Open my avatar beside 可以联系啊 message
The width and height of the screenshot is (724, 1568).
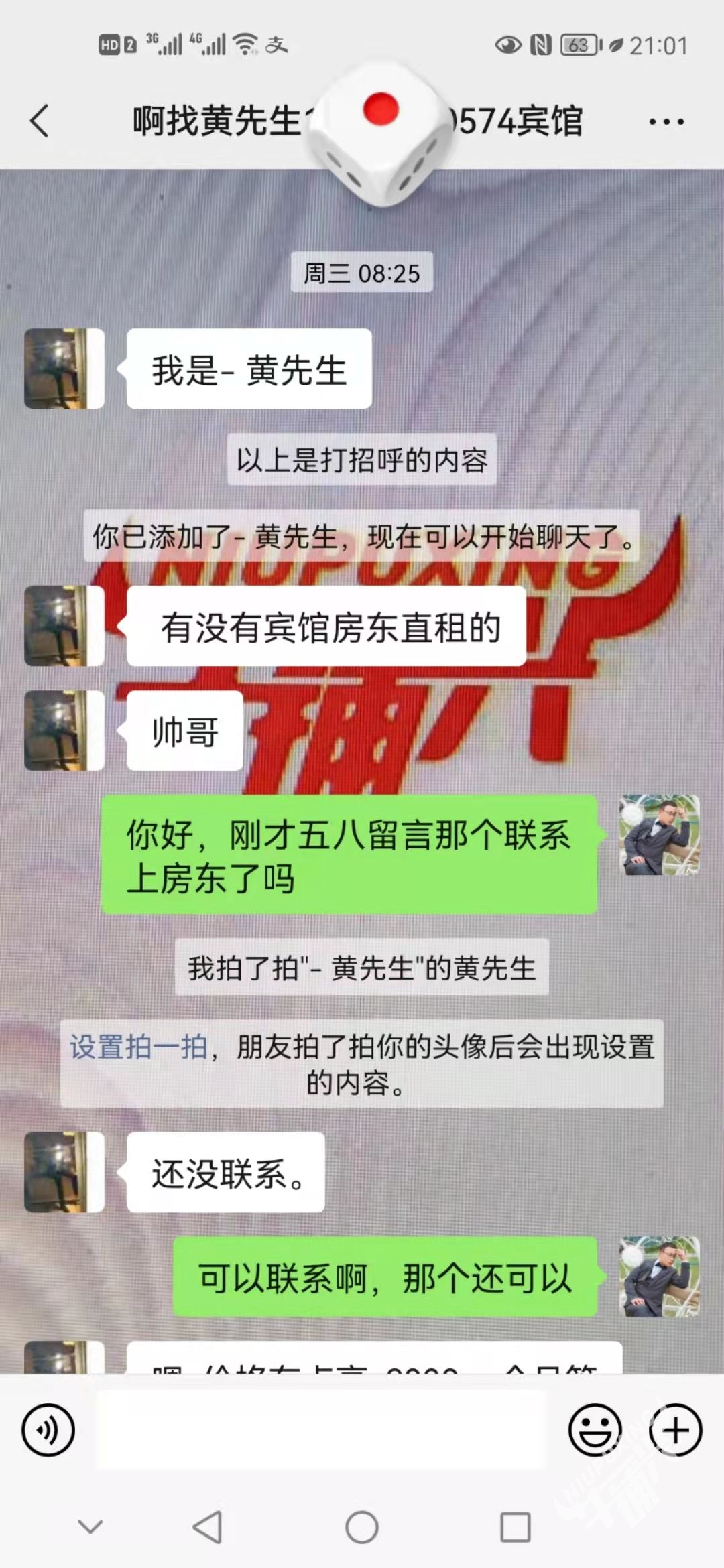[660, 1277]
